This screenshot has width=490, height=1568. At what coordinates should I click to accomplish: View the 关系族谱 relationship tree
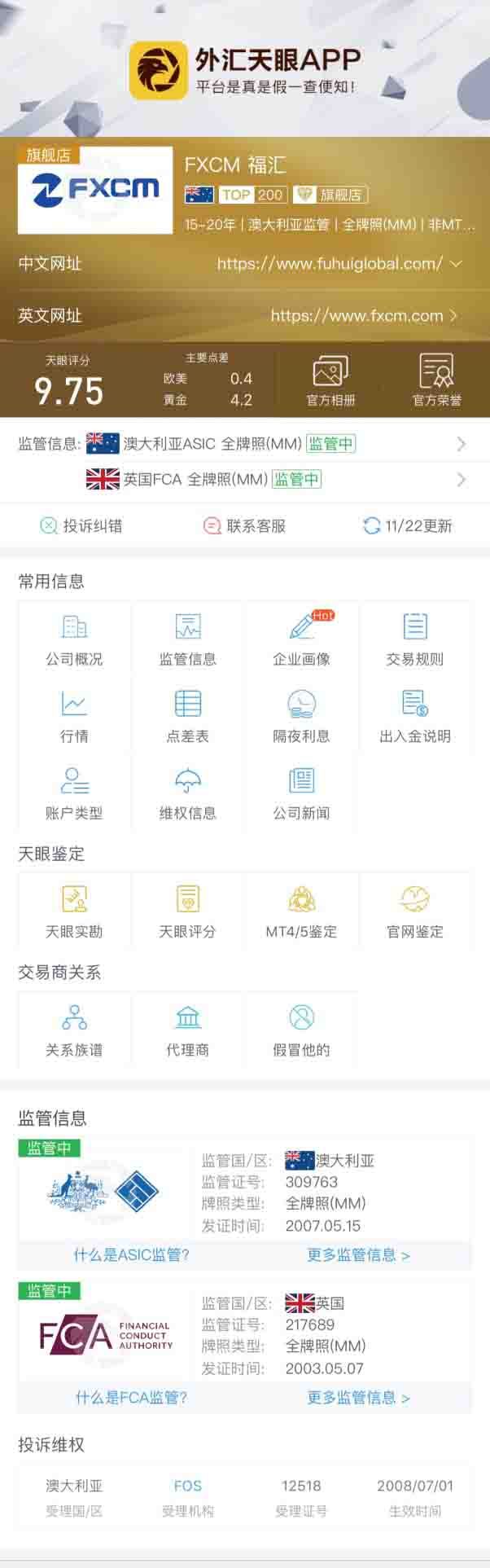point(74,1030)
